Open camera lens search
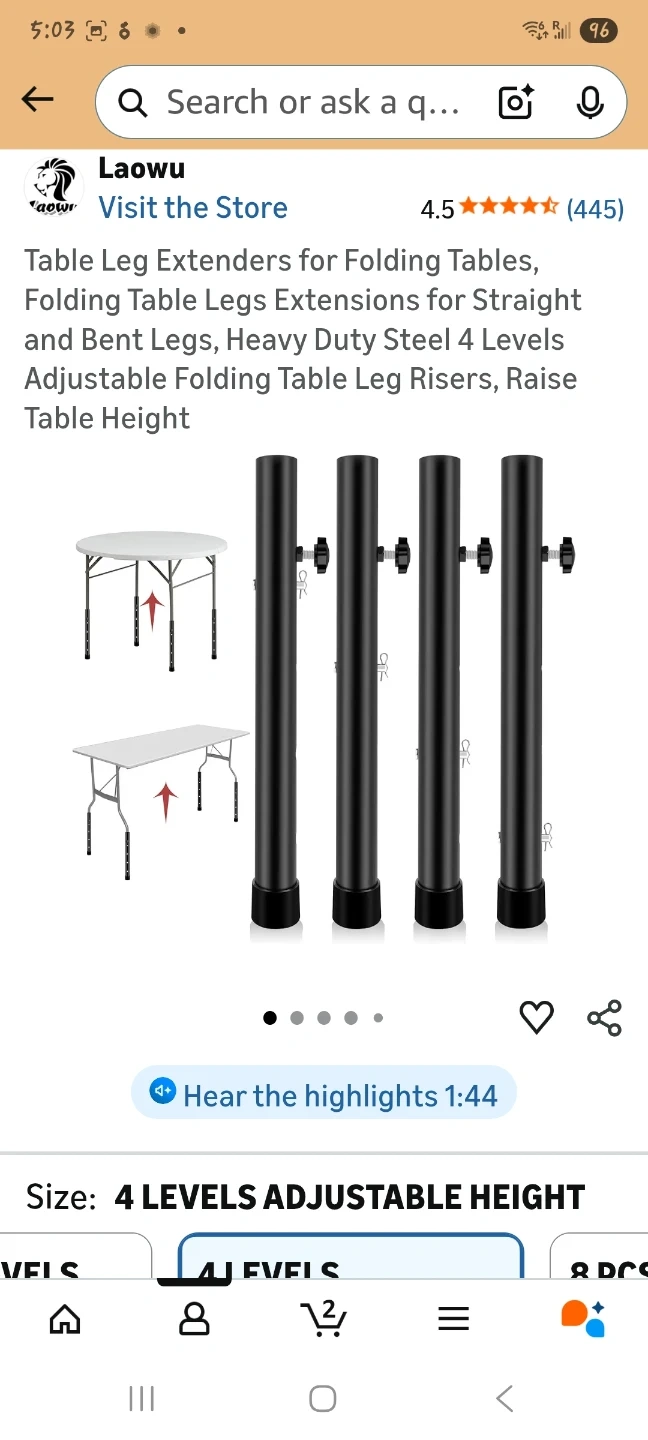Image resolution: width=648 pixels, height=1440 pixels. point(516,102)
